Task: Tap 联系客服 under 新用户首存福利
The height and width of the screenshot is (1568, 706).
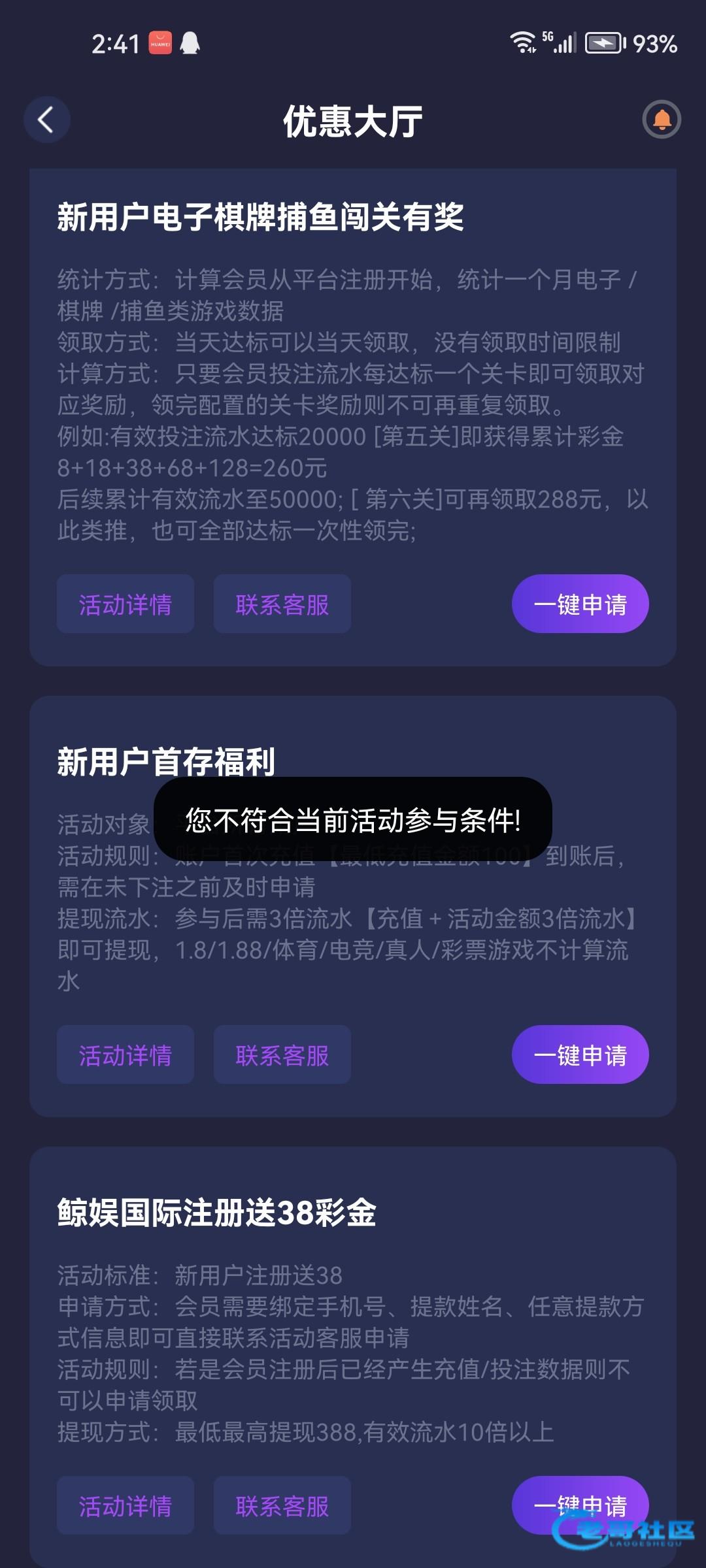Action: 282,1054
